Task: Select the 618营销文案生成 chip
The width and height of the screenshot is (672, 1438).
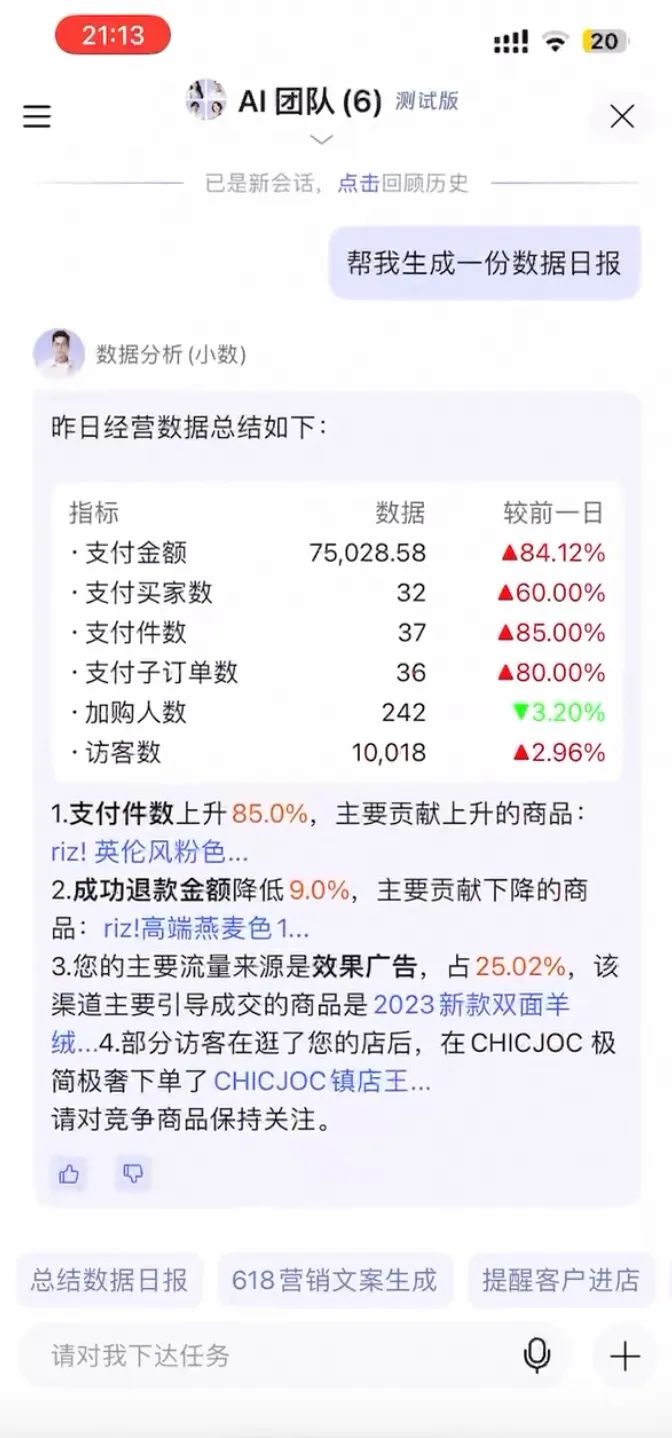Action: coord(334,1280)
